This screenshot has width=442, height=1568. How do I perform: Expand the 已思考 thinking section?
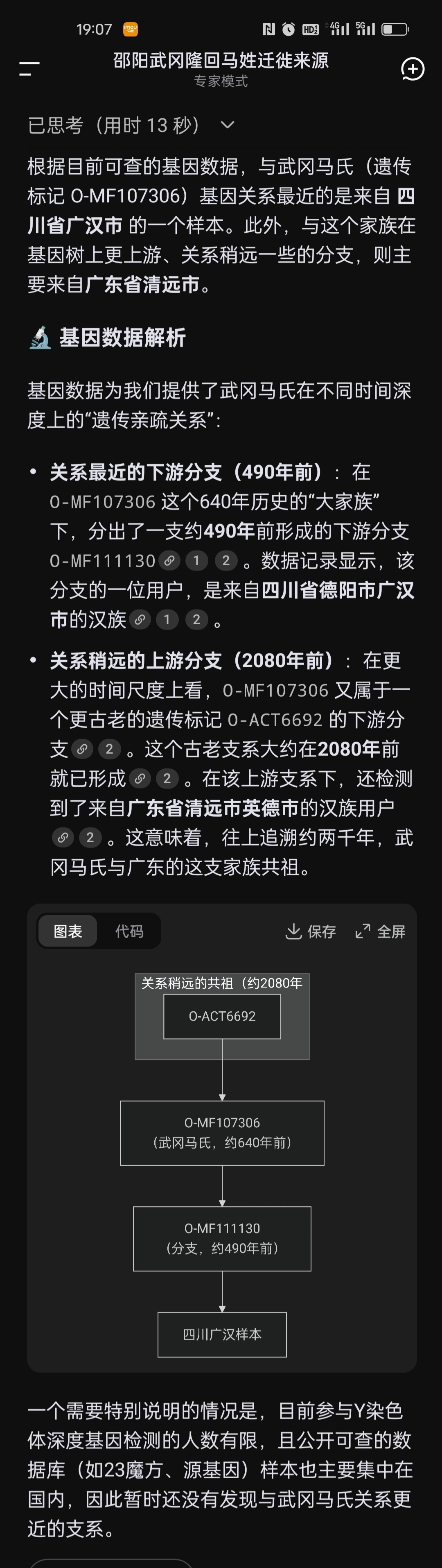coord(227,125)
